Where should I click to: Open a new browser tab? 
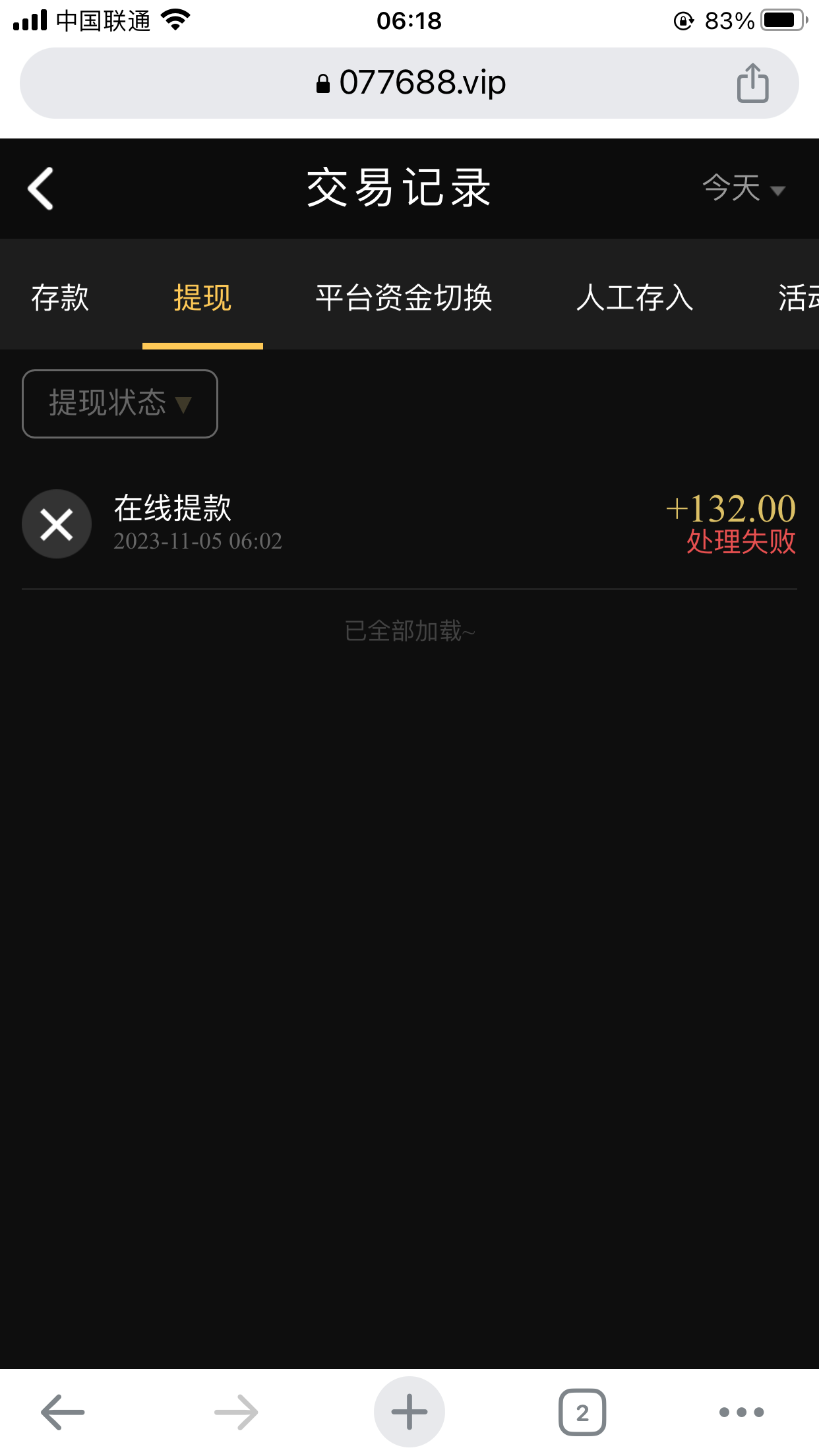click(x=409, y=1412)
